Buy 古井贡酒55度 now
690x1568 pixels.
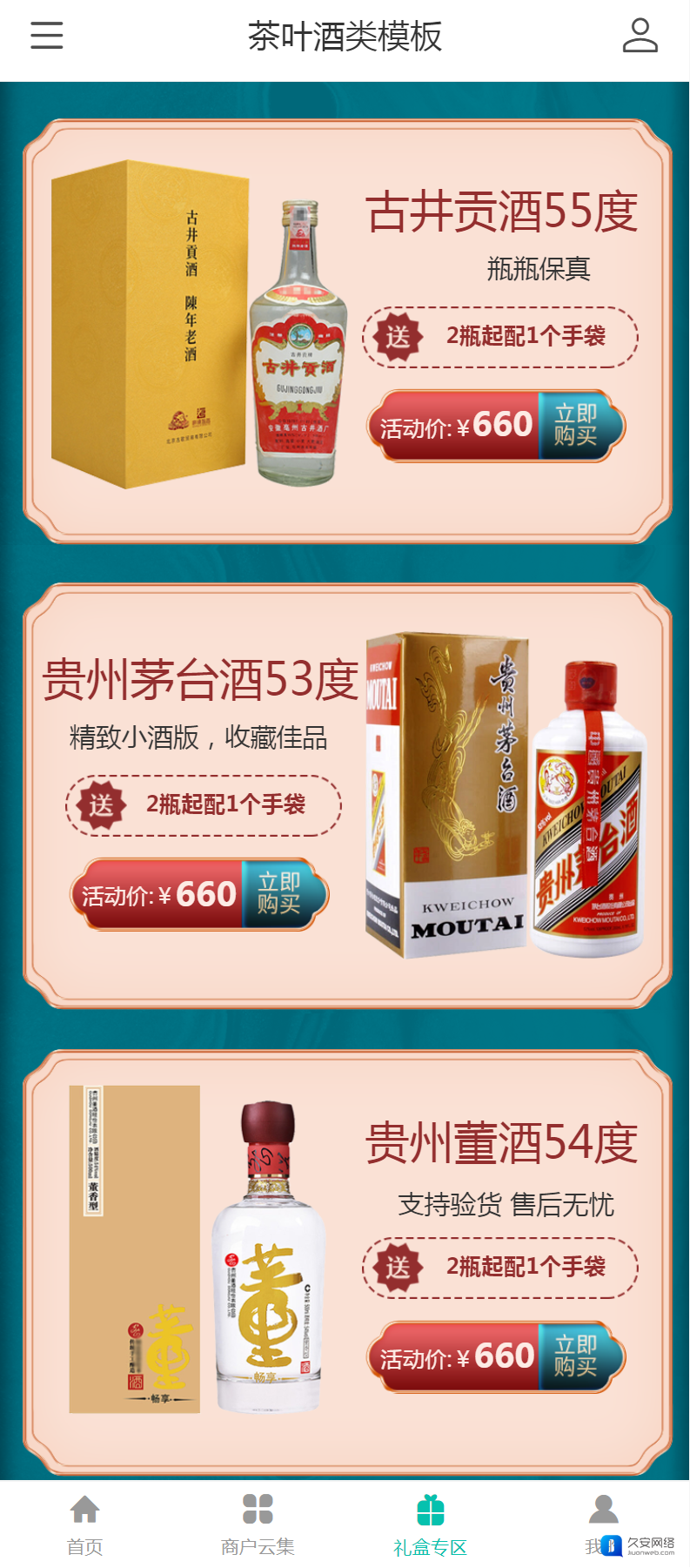click(x=577, y=425)
